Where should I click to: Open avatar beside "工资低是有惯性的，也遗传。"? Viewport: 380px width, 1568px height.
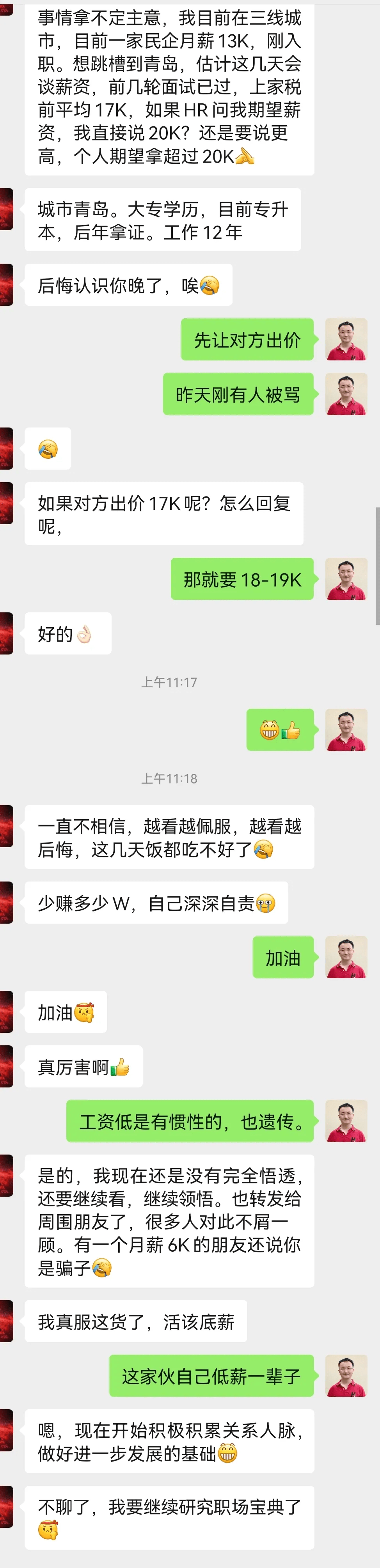click(346, 1121)
